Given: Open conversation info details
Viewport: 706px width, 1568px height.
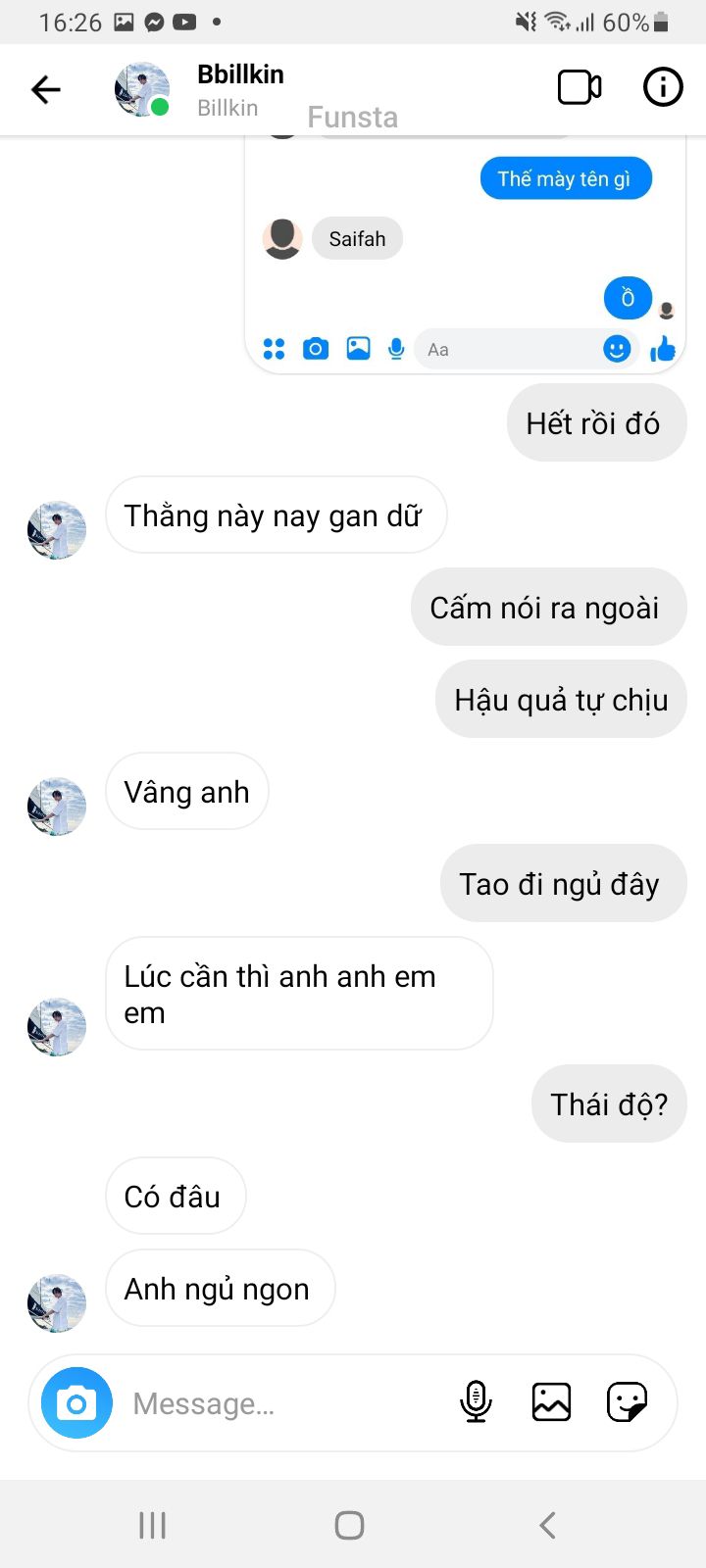Looking at the screenshot, I should tap(663, 88).
